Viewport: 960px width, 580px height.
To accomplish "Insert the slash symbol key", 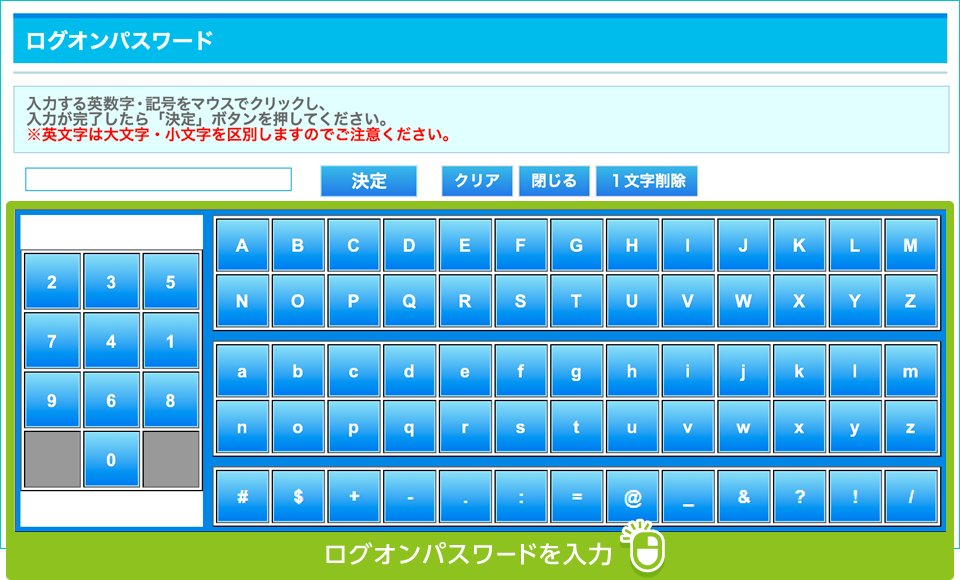I will [x=910, y=497].
